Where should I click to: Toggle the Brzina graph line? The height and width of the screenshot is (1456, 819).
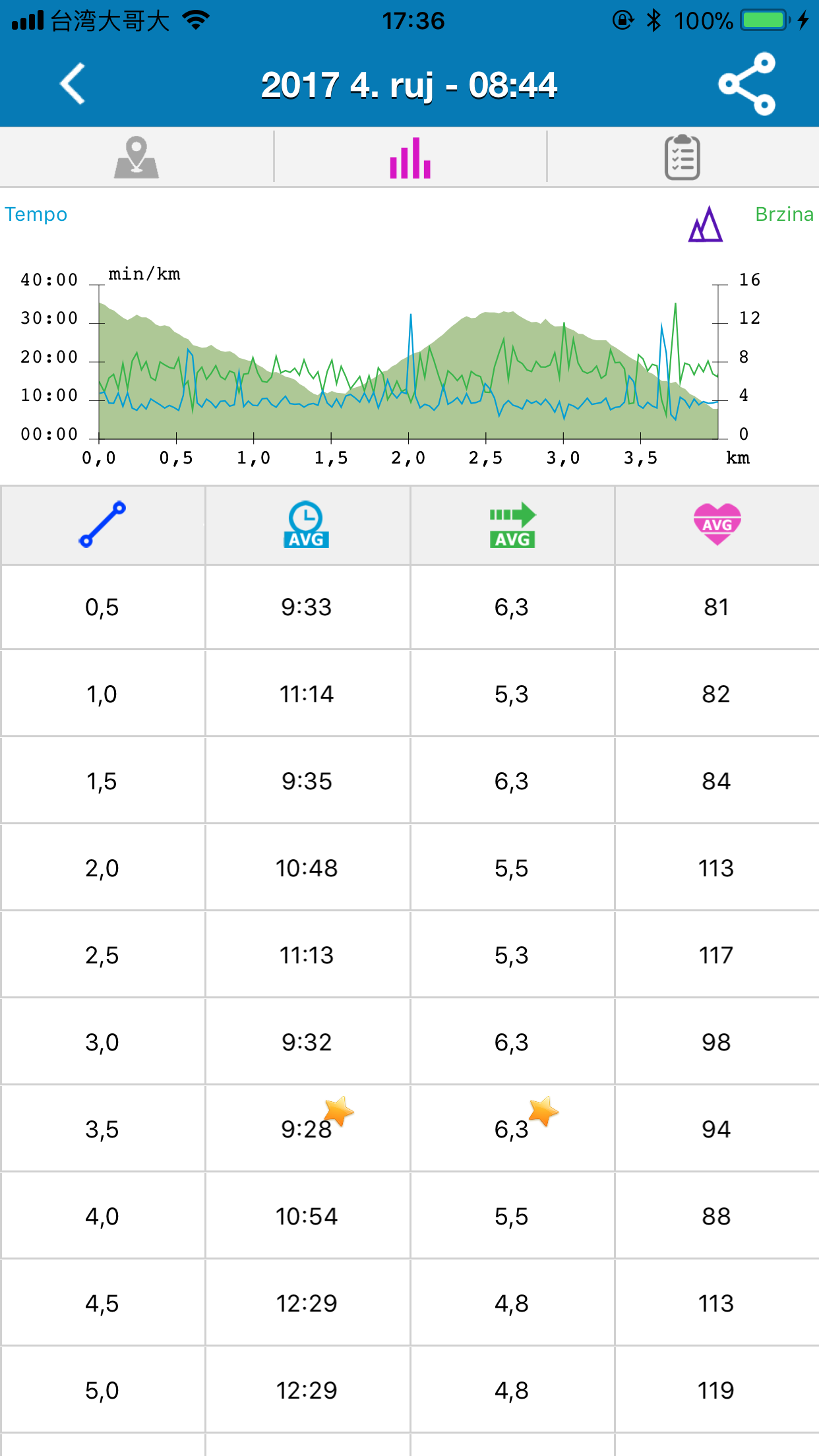pos(783,214)
